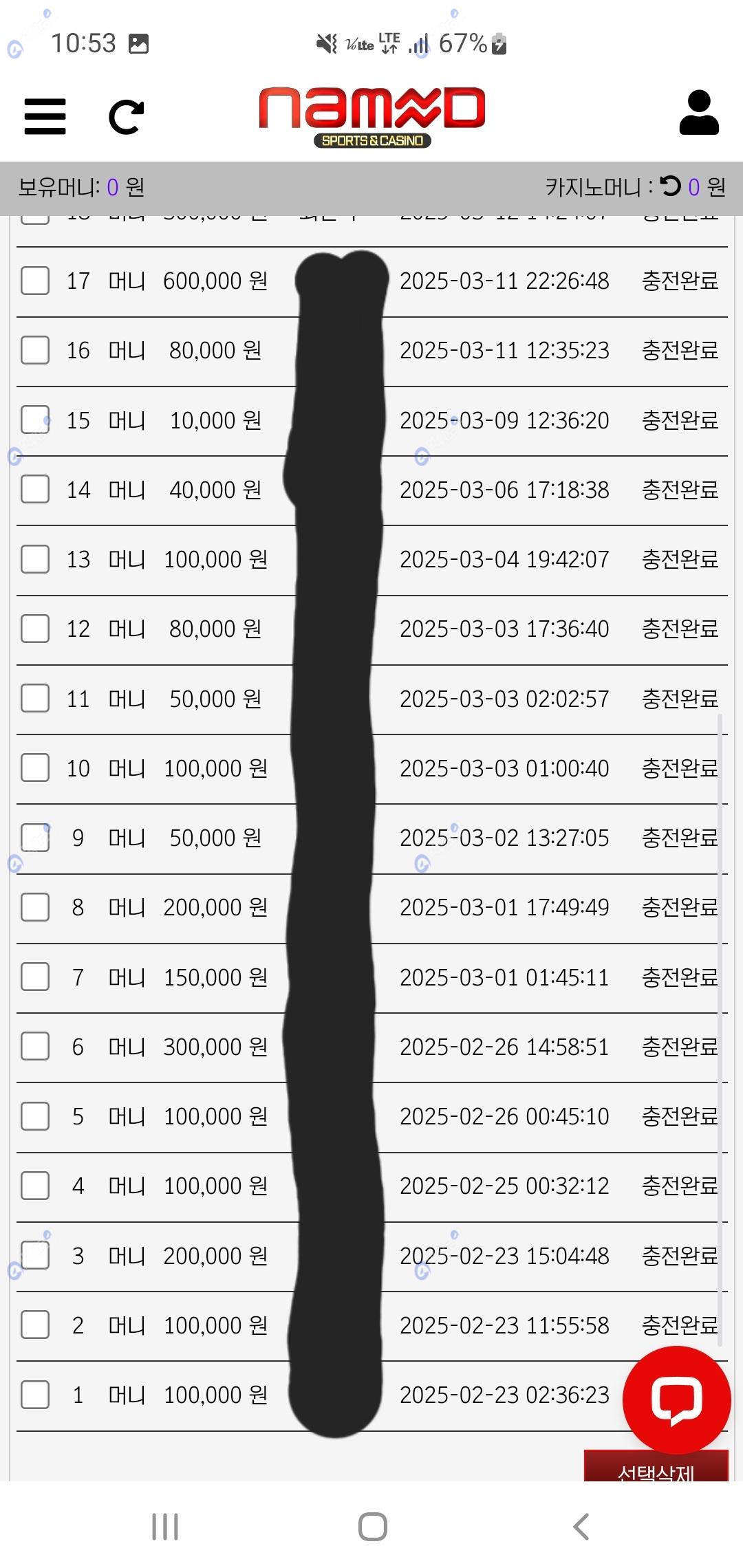
Task: Open the red live chat button
Action: coord(676,1400)
